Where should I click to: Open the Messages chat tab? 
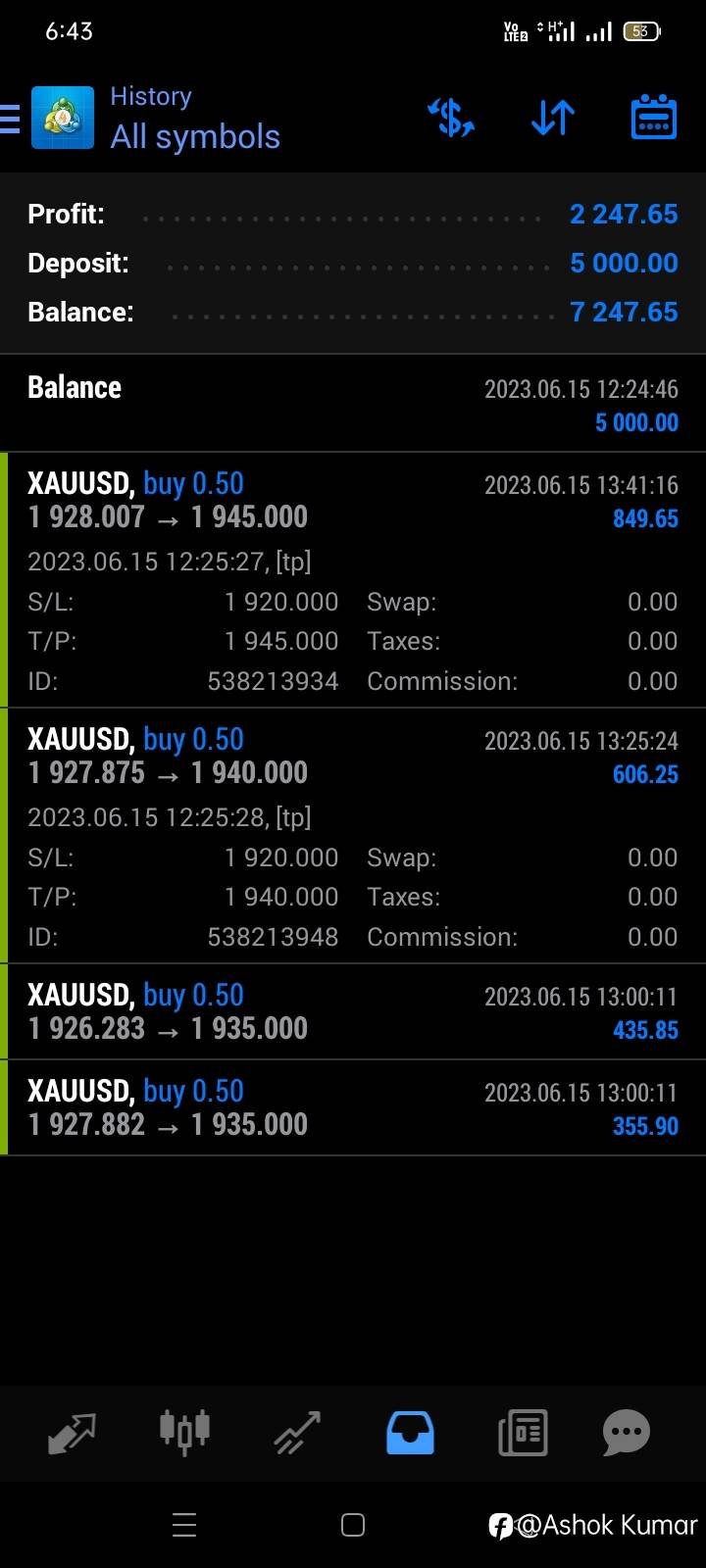point(626,1433)
